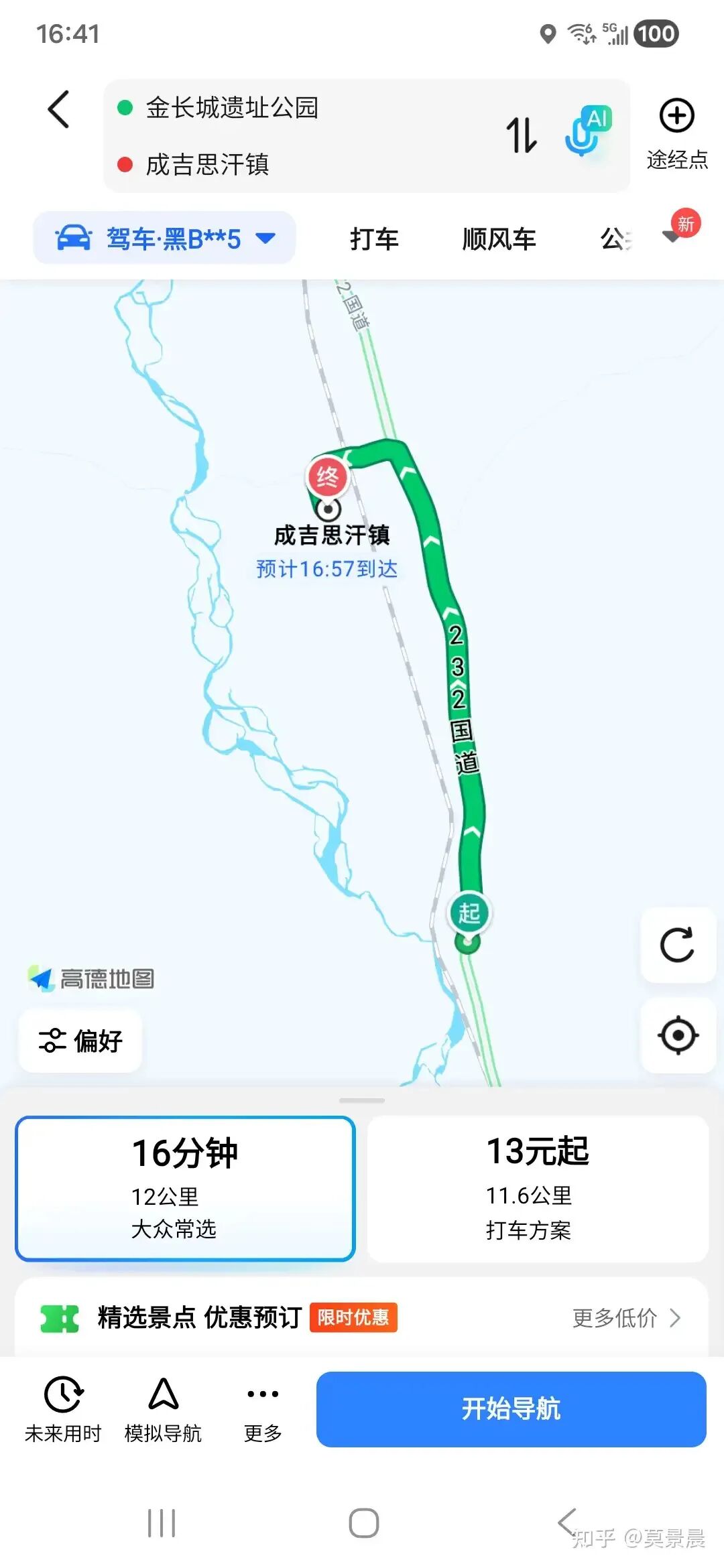Swap start and destination points

pyautogui.click(x=522, y=135)
